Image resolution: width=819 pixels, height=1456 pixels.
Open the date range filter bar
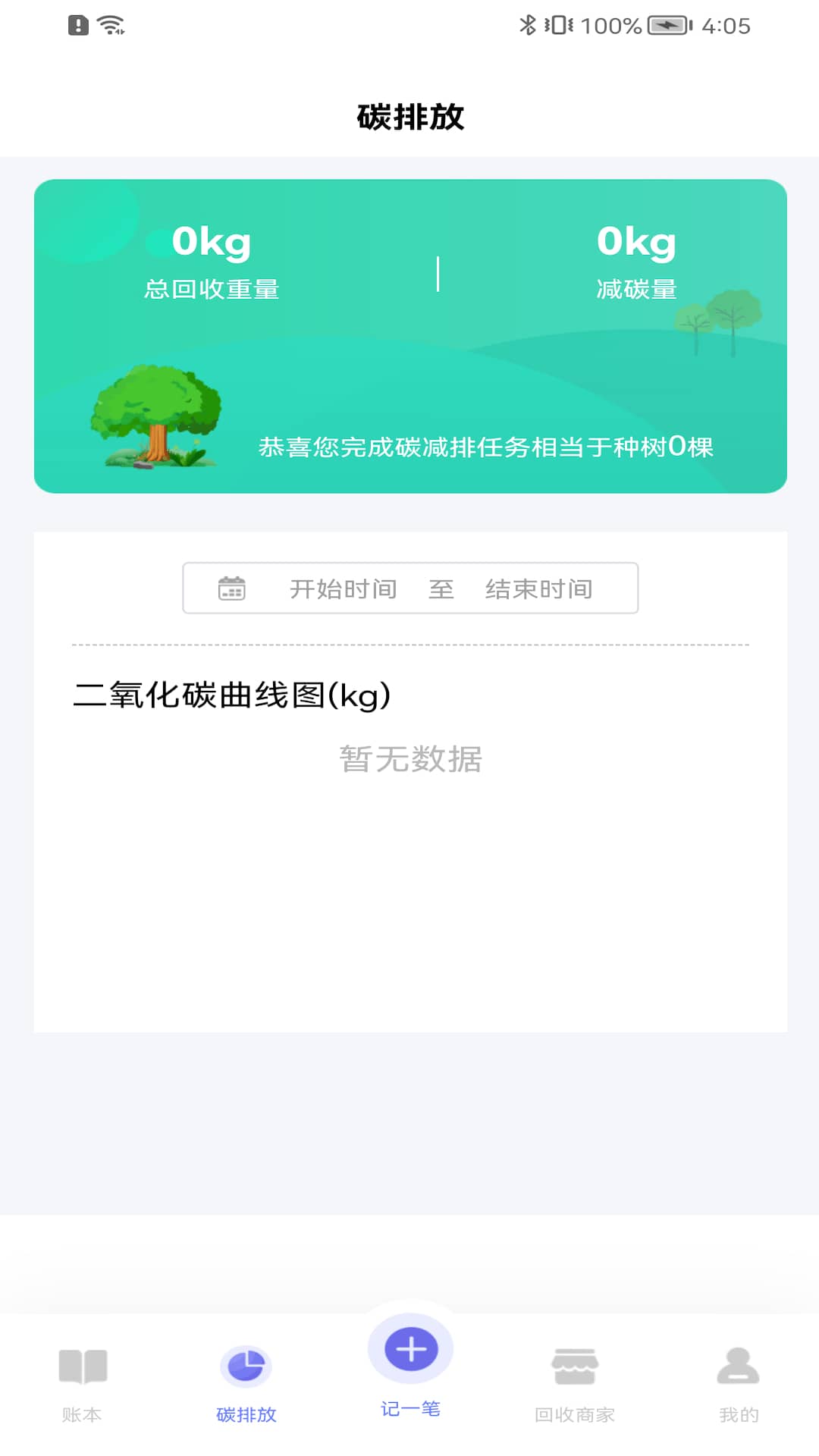click(409, 588)
